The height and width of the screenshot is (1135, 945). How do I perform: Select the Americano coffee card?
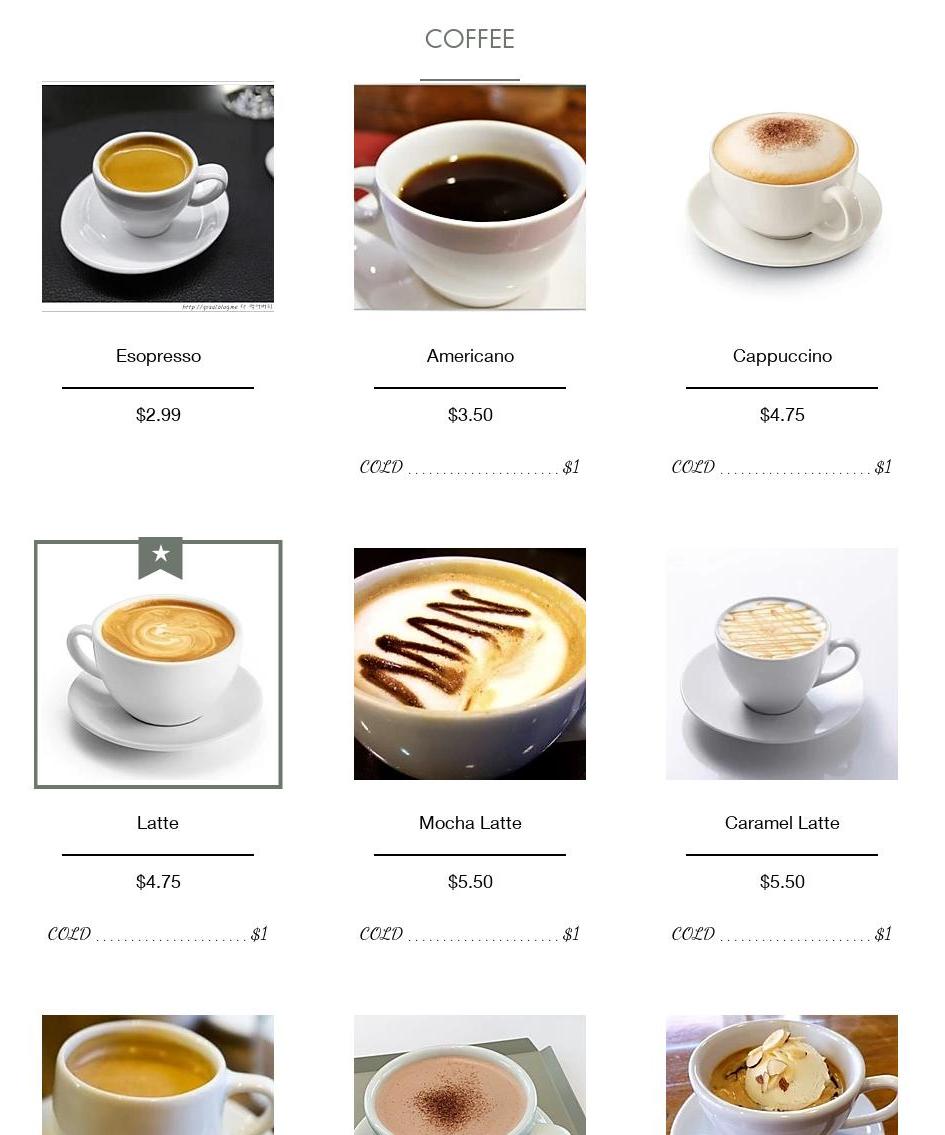point(470,197)
